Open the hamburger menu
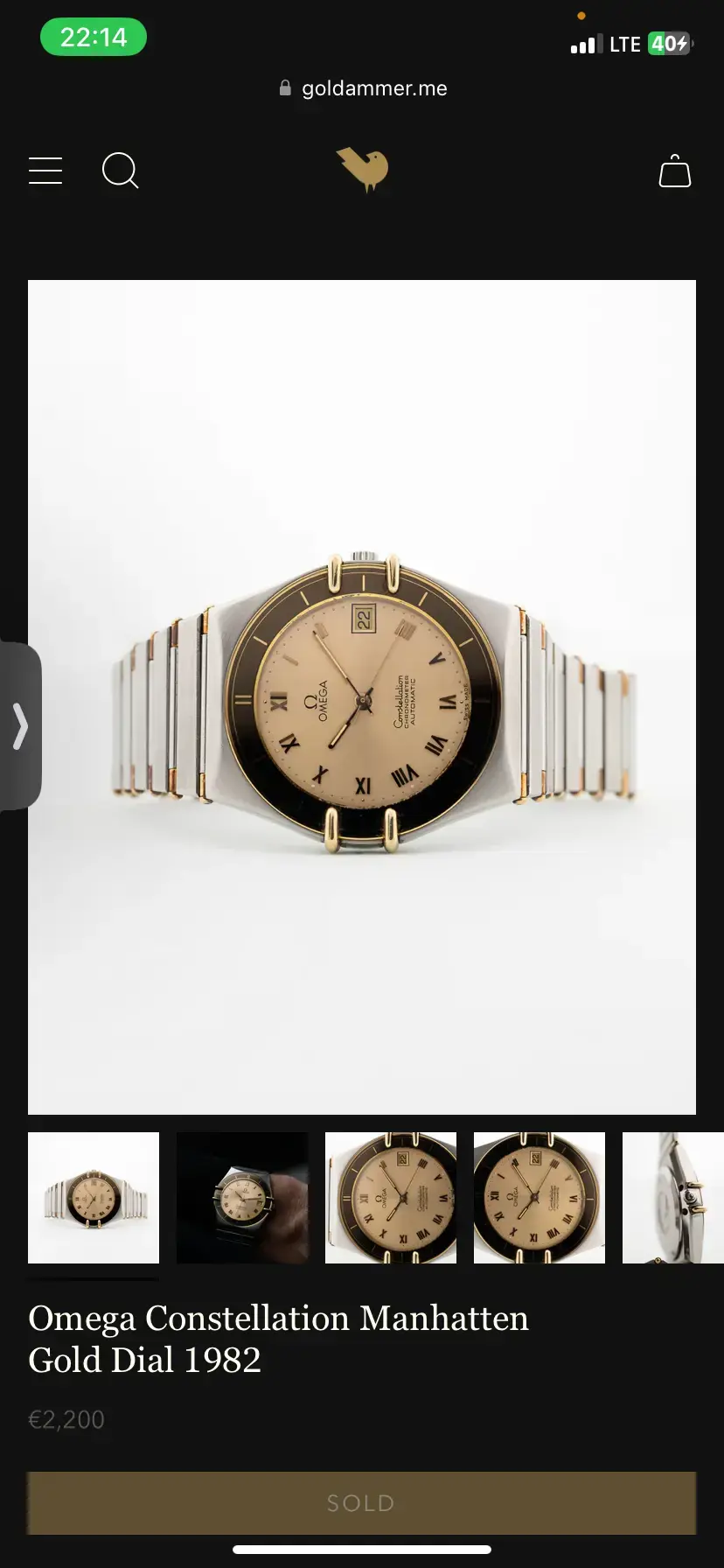Viewport: 724px width, 1568px height. 45,171
